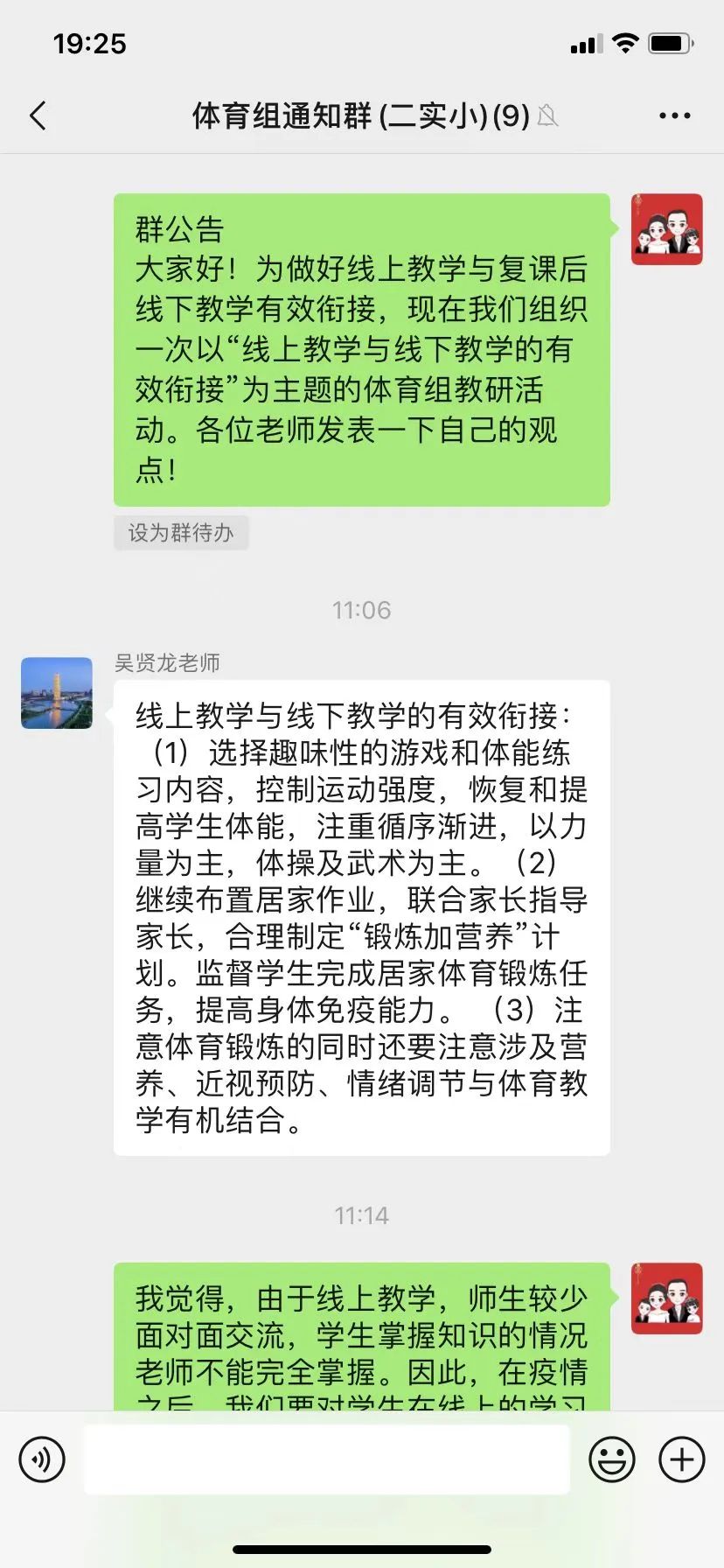Switch to voice message input
Viewport: 724px width, 1568px height.
(42, 1459)
